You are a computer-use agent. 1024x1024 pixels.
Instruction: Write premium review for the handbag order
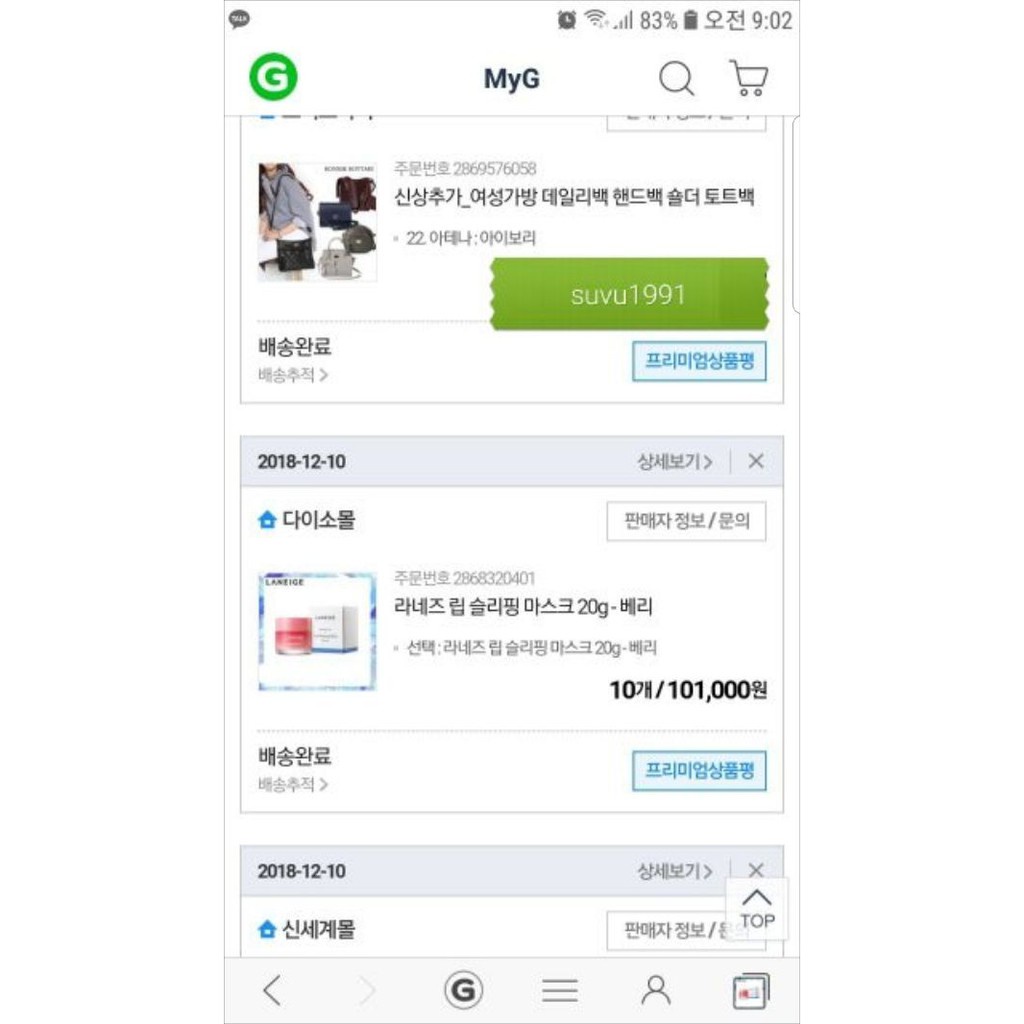699,360
